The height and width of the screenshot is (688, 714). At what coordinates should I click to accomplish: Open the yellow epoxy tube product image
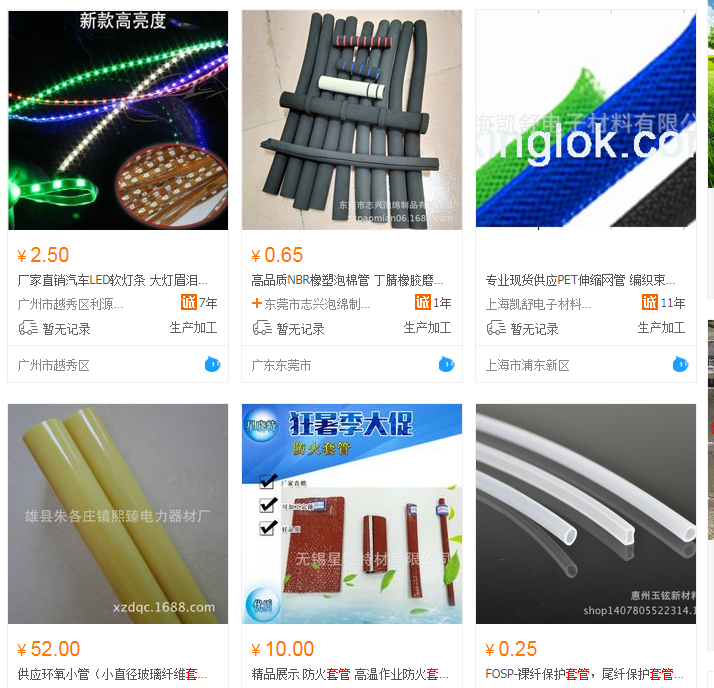118,514
